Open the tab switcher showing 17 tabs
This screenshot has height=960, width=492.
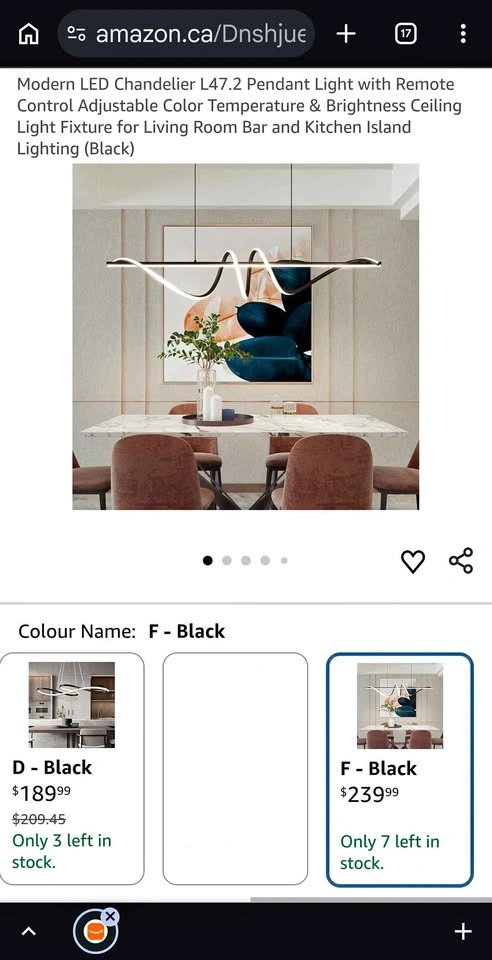pos(405,34)
